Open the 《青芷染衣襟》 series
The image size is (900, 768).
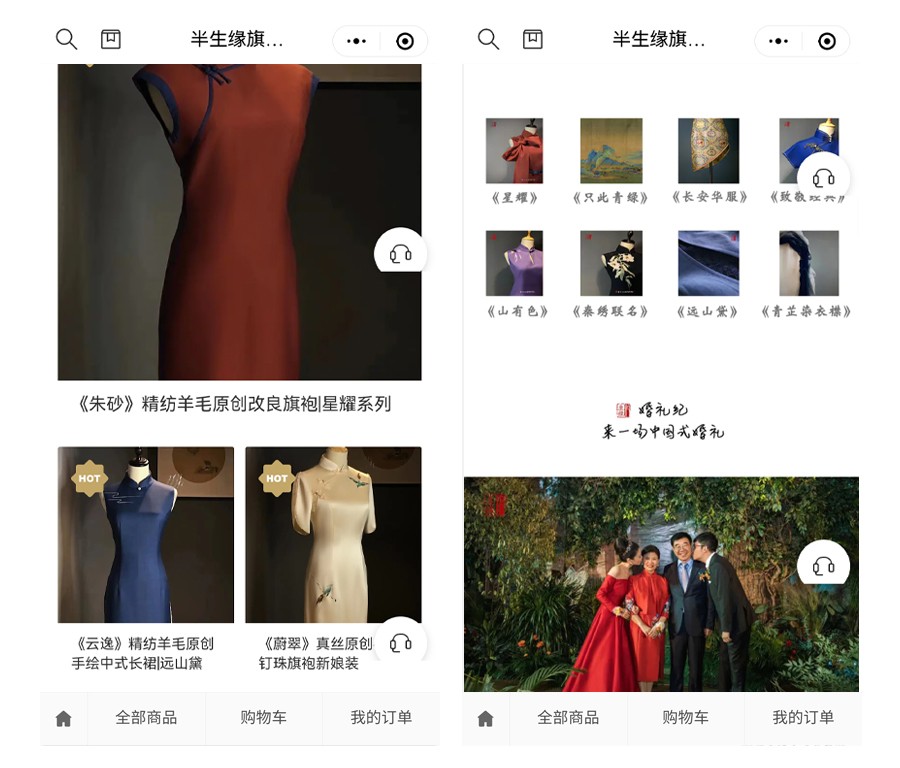click(808, 264)
